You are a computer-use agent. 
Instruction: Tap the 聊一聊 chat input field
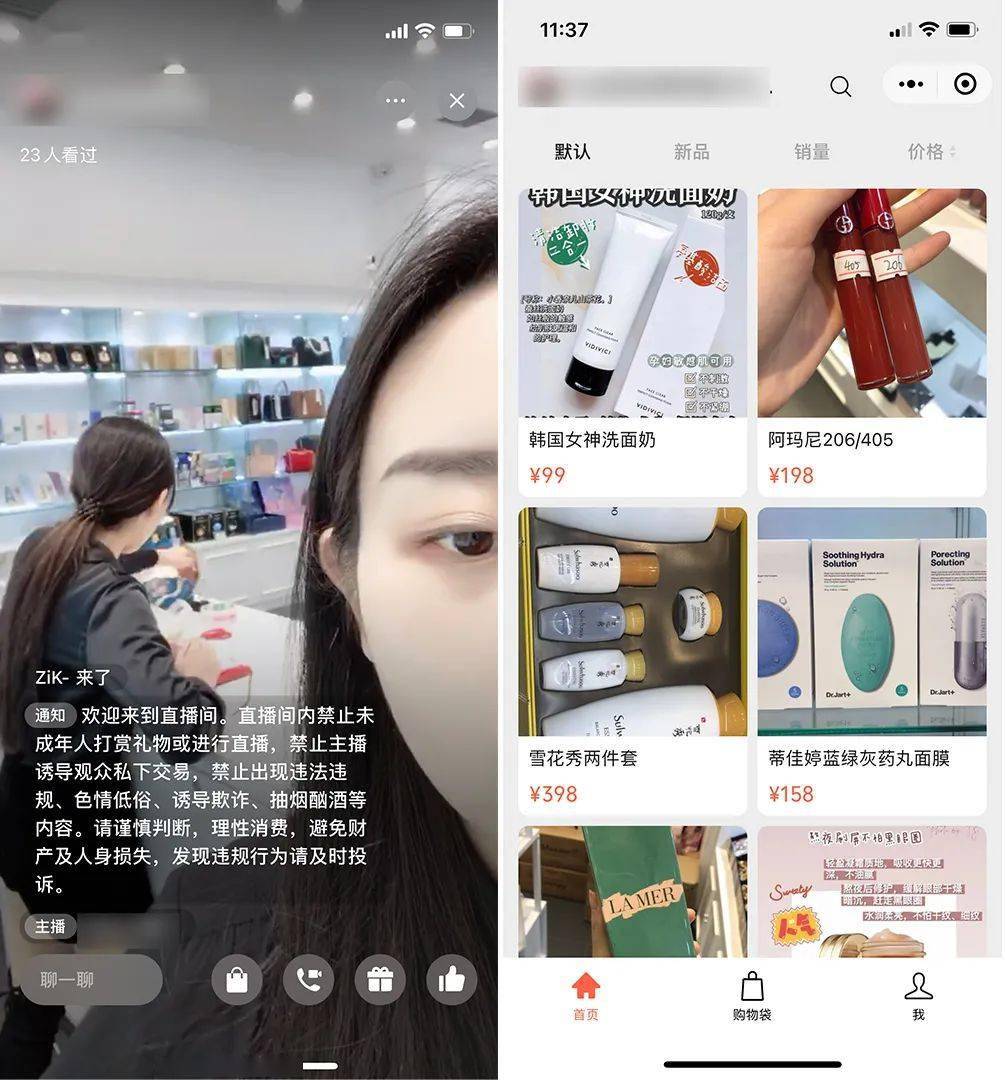coord(91,979)
